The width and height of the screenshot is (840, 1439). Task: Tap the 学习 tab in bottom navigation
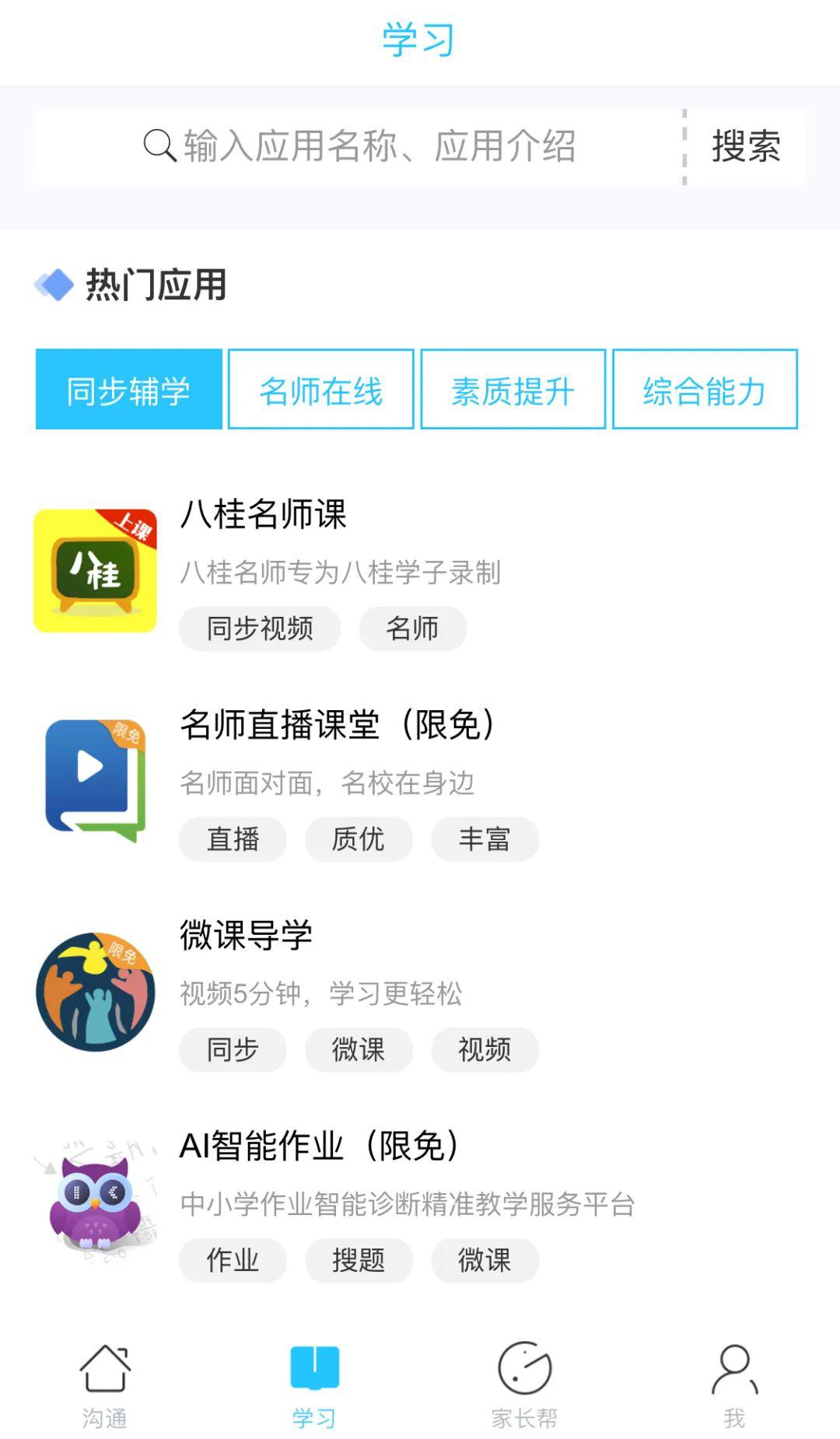(x=315, y=1386)
